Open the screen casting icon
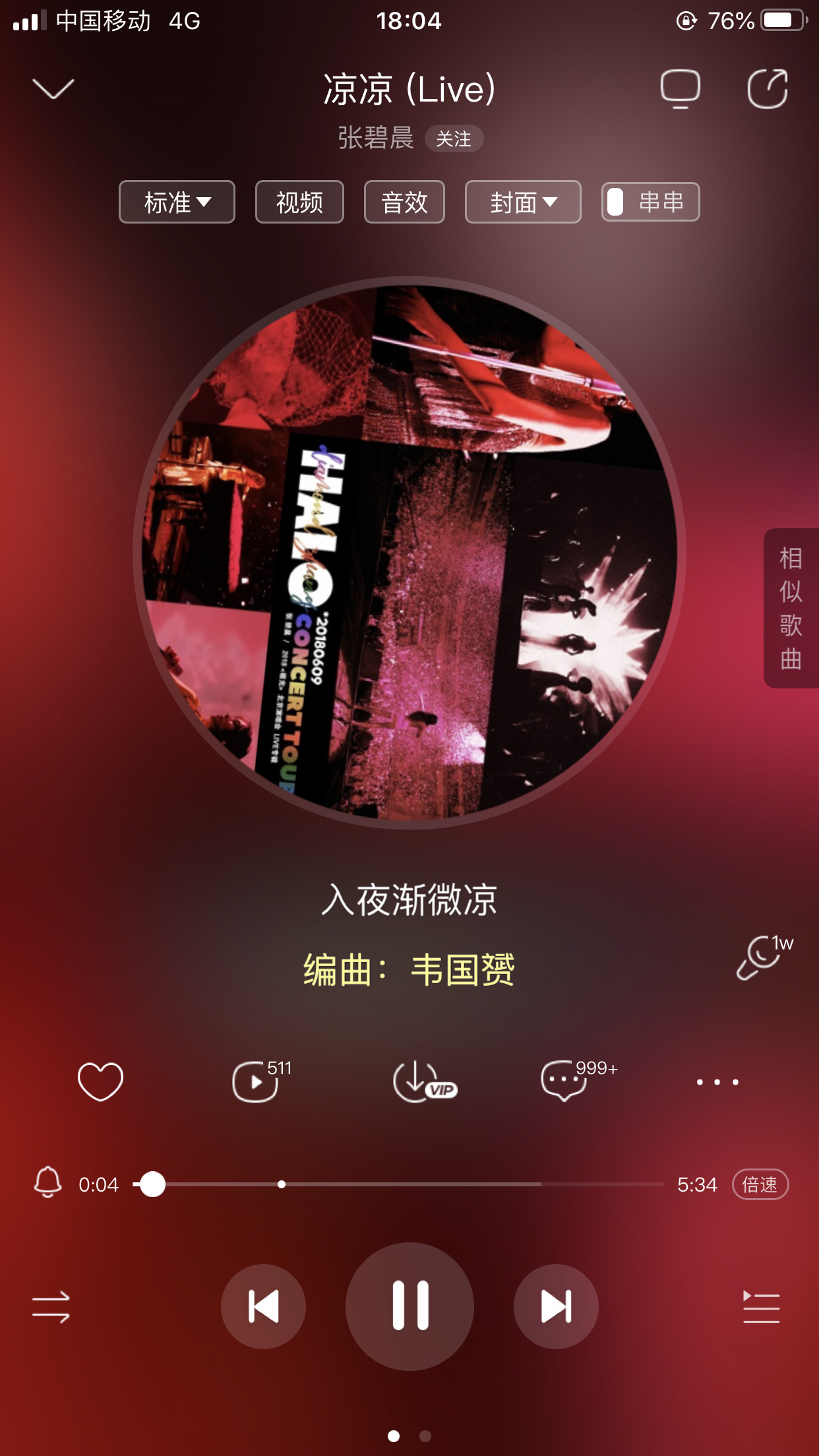The image size is (819, 1456). pyautogui.click(x=680, y=89)
